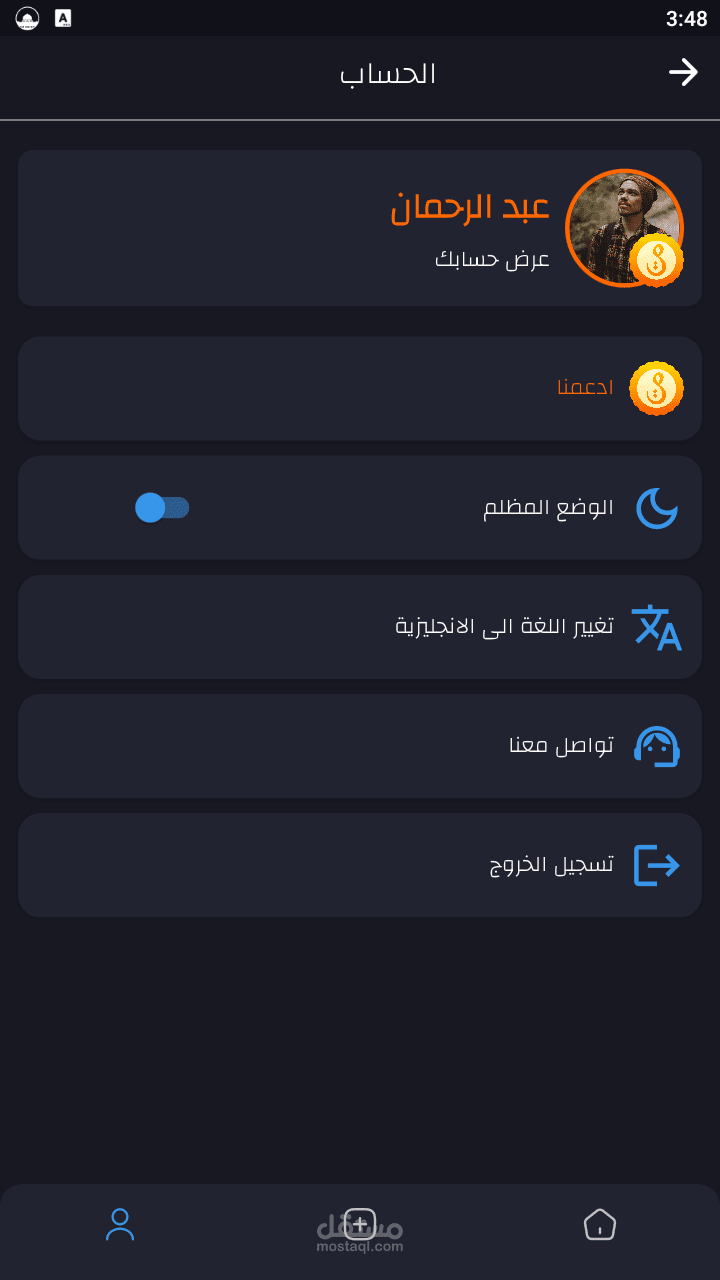The height and width of the screenshot is (1280, 720).
Task: Open the ادعمنا support row
Action: [360, 388]
